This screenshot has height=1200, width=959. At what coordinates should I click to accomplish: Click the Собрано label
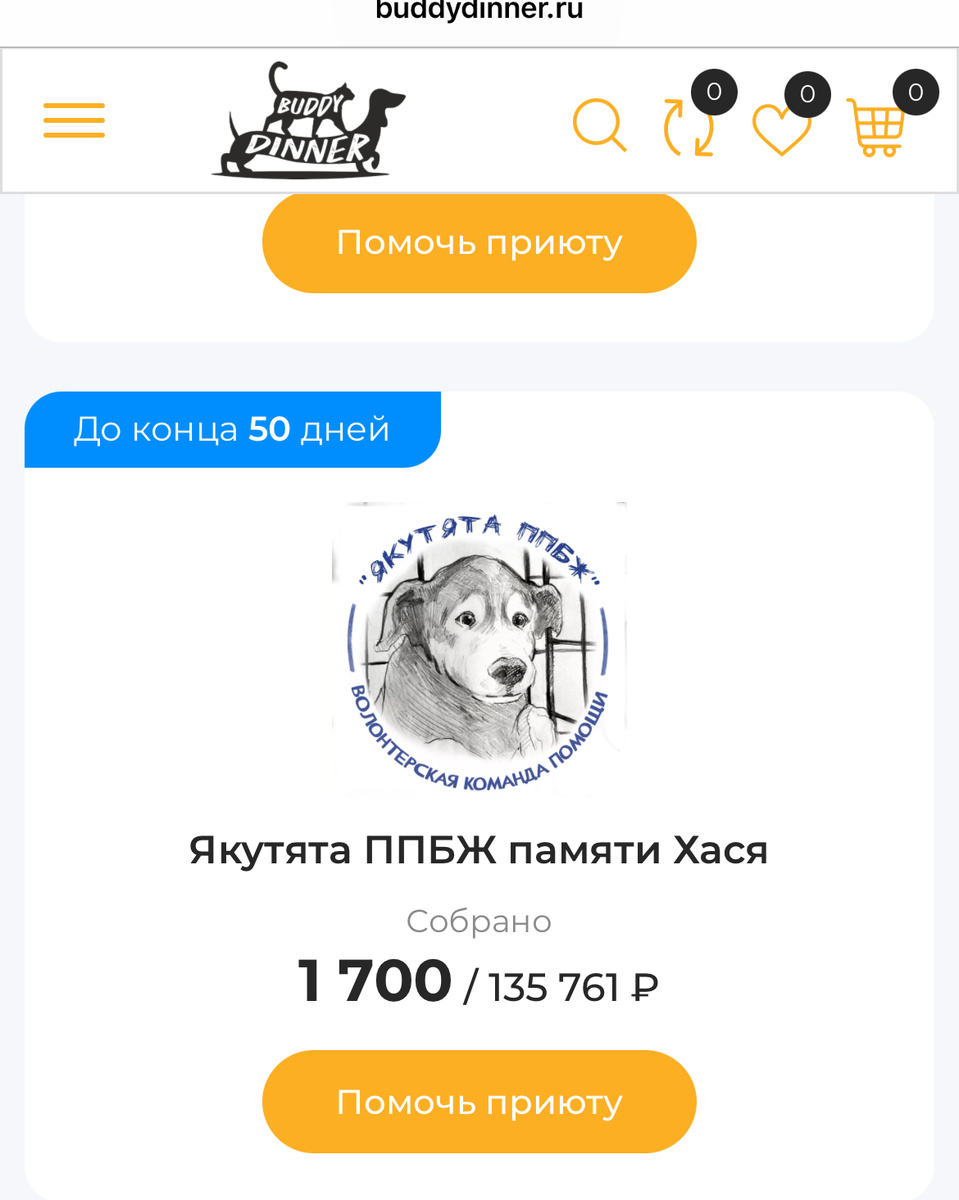(x=478, y=920)
